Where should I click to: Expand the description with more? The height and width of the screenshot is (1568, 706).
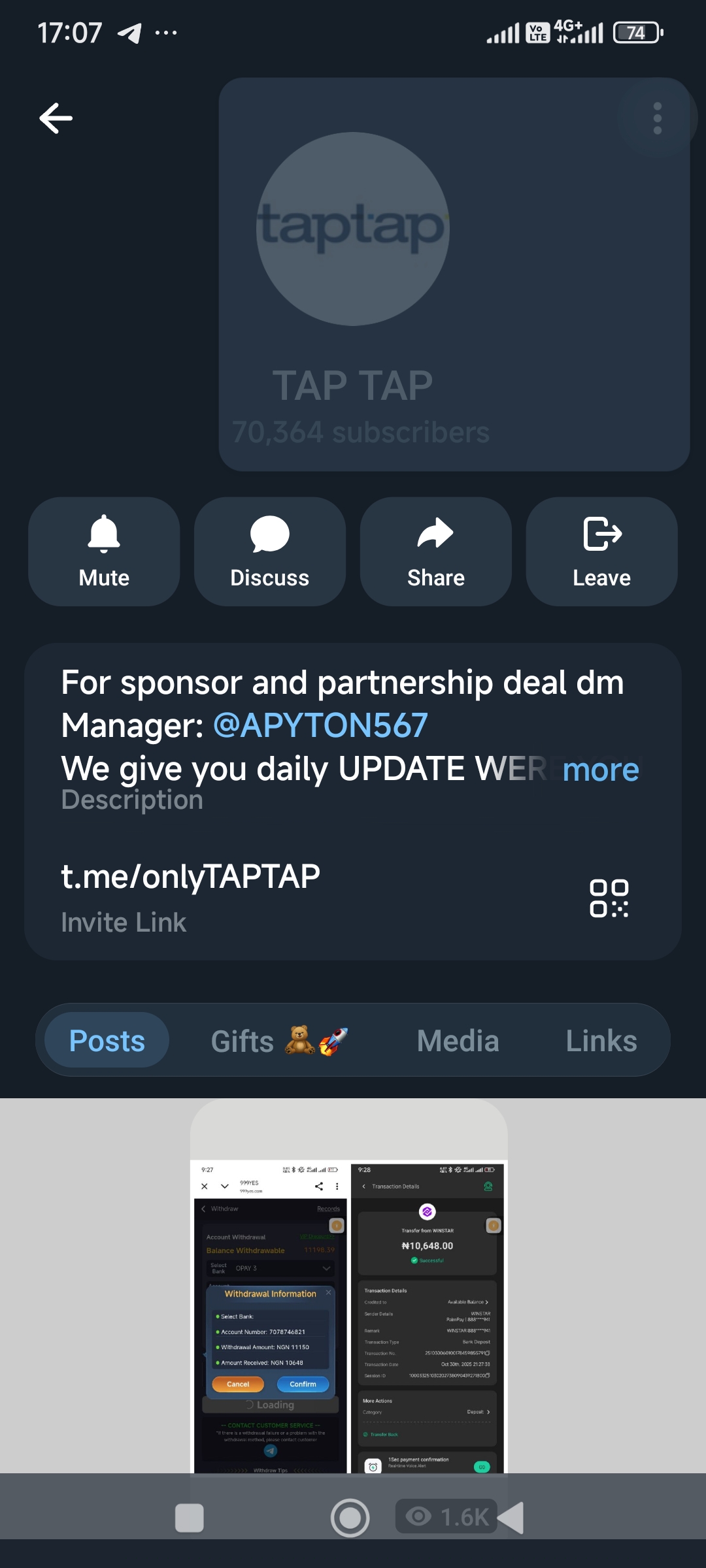600,770
